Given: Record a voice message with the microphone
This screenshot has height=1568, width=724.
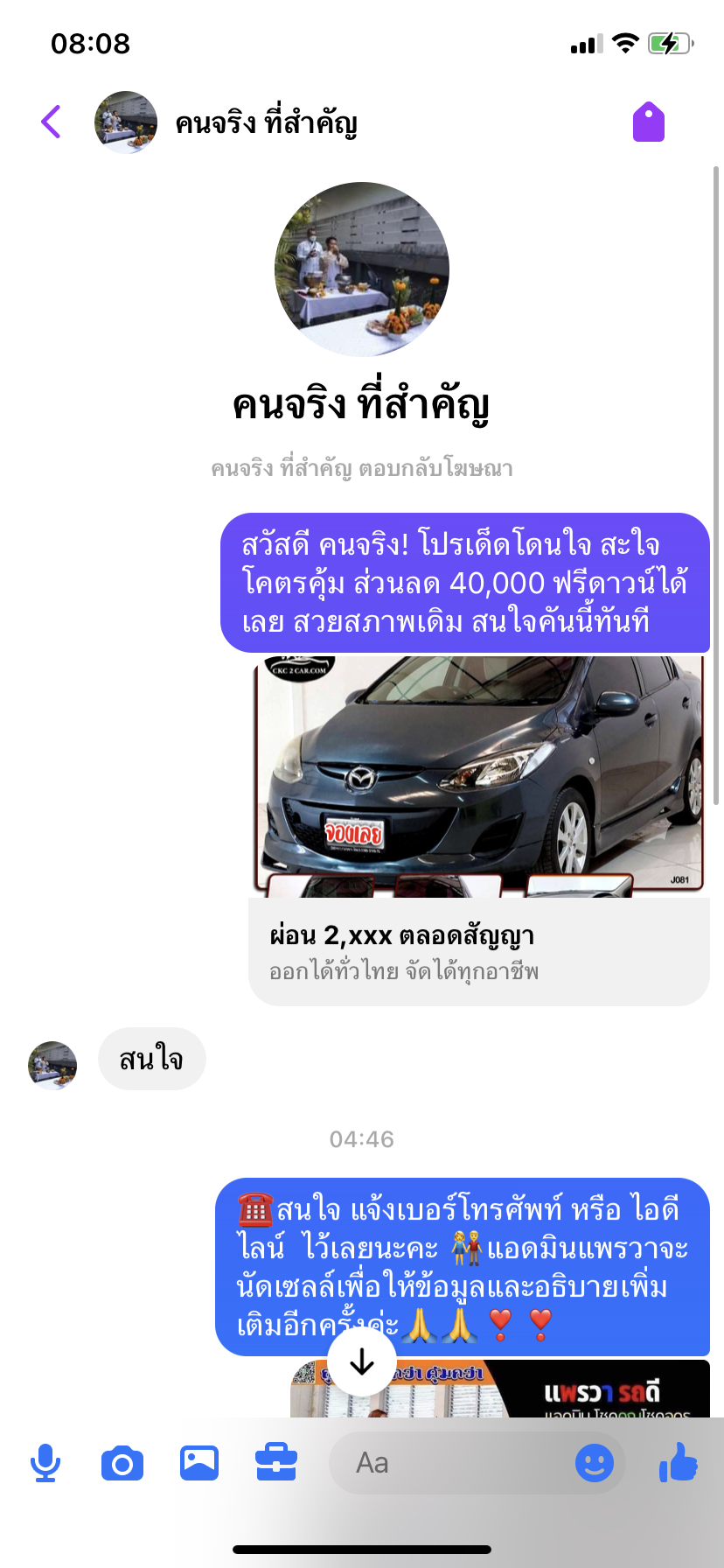Looking at the screenshot, I should click(x=45, y=1463).
